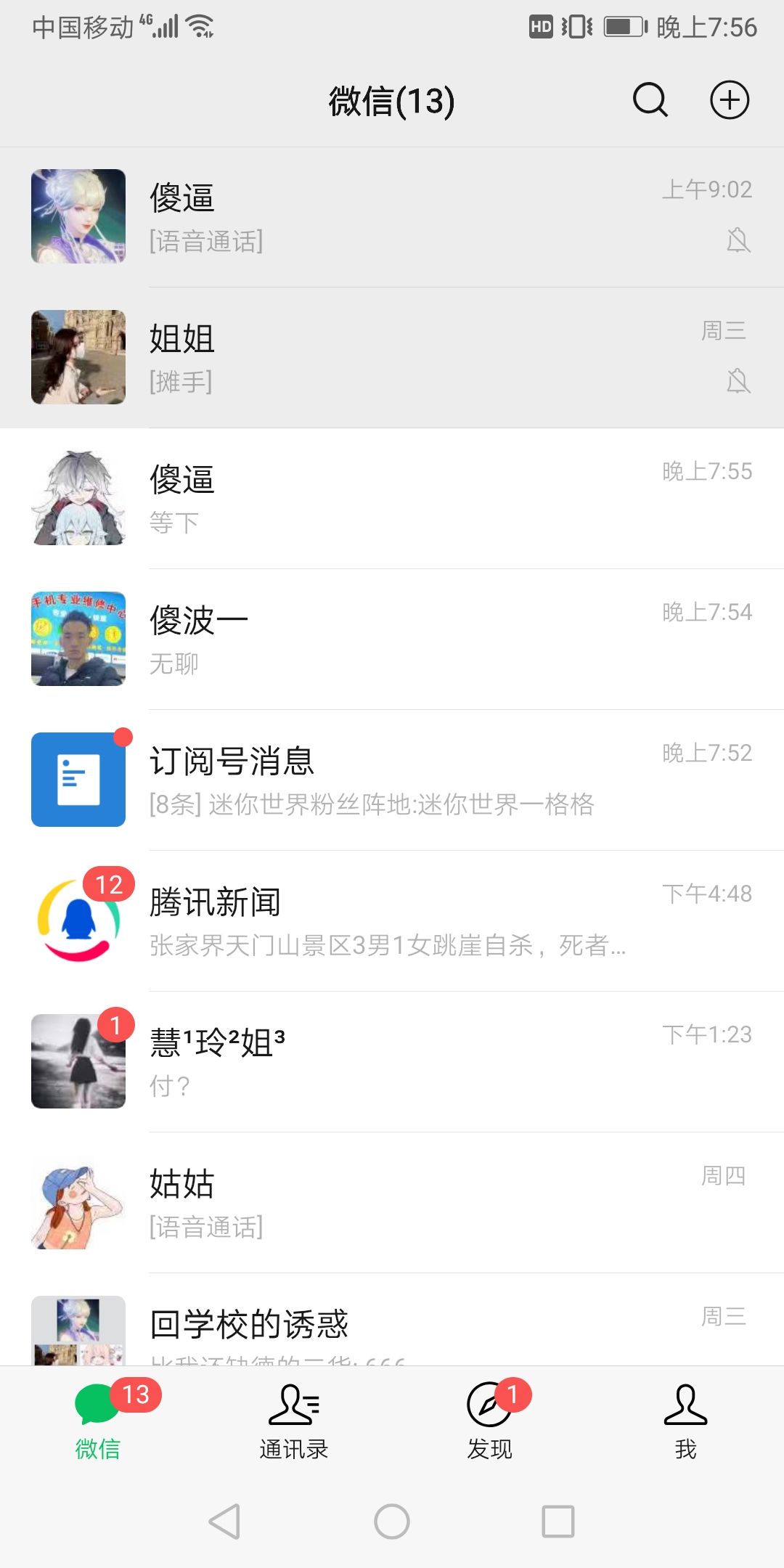Go back using system back button
This screenshot has height=1568, width=784.
click(224, 1522)
